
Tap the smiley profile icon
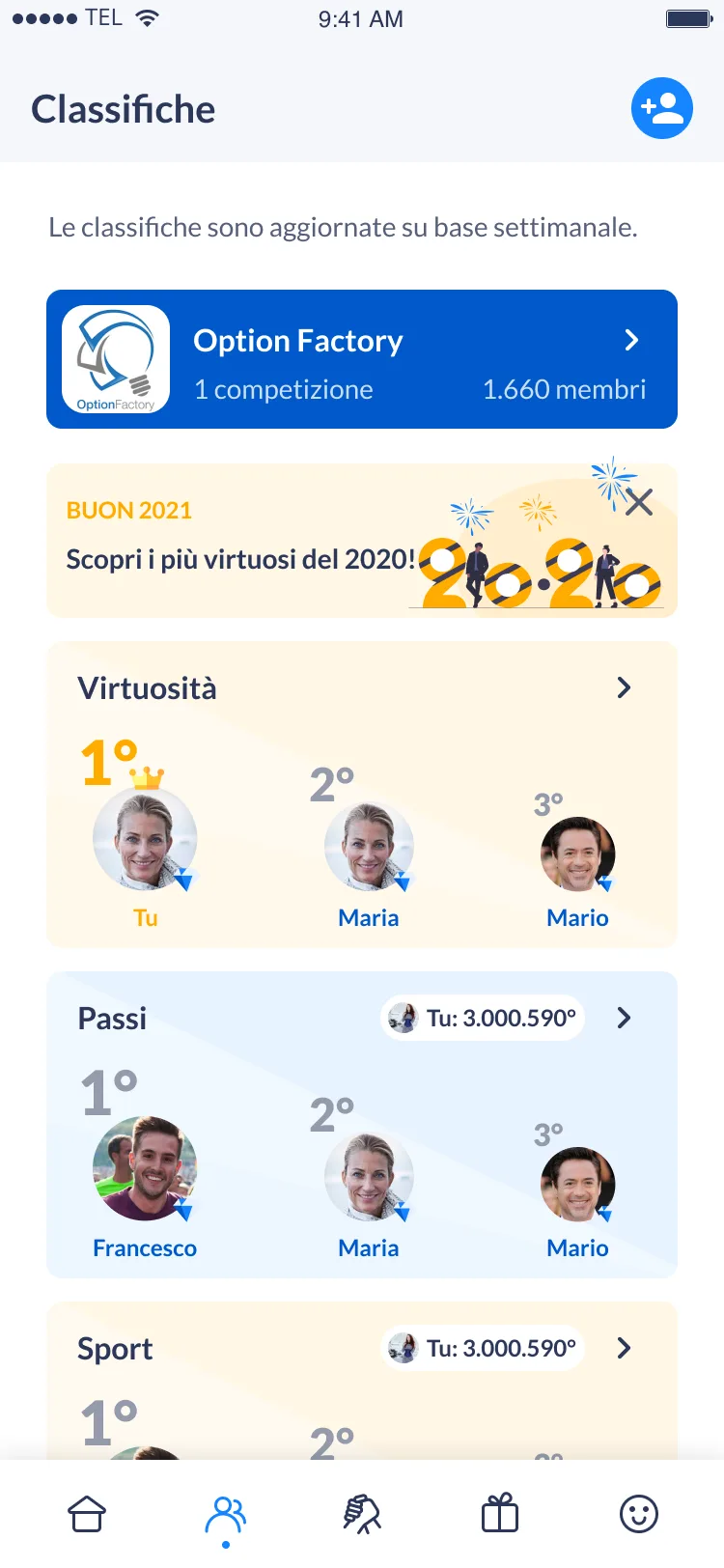pos(637,1514)
